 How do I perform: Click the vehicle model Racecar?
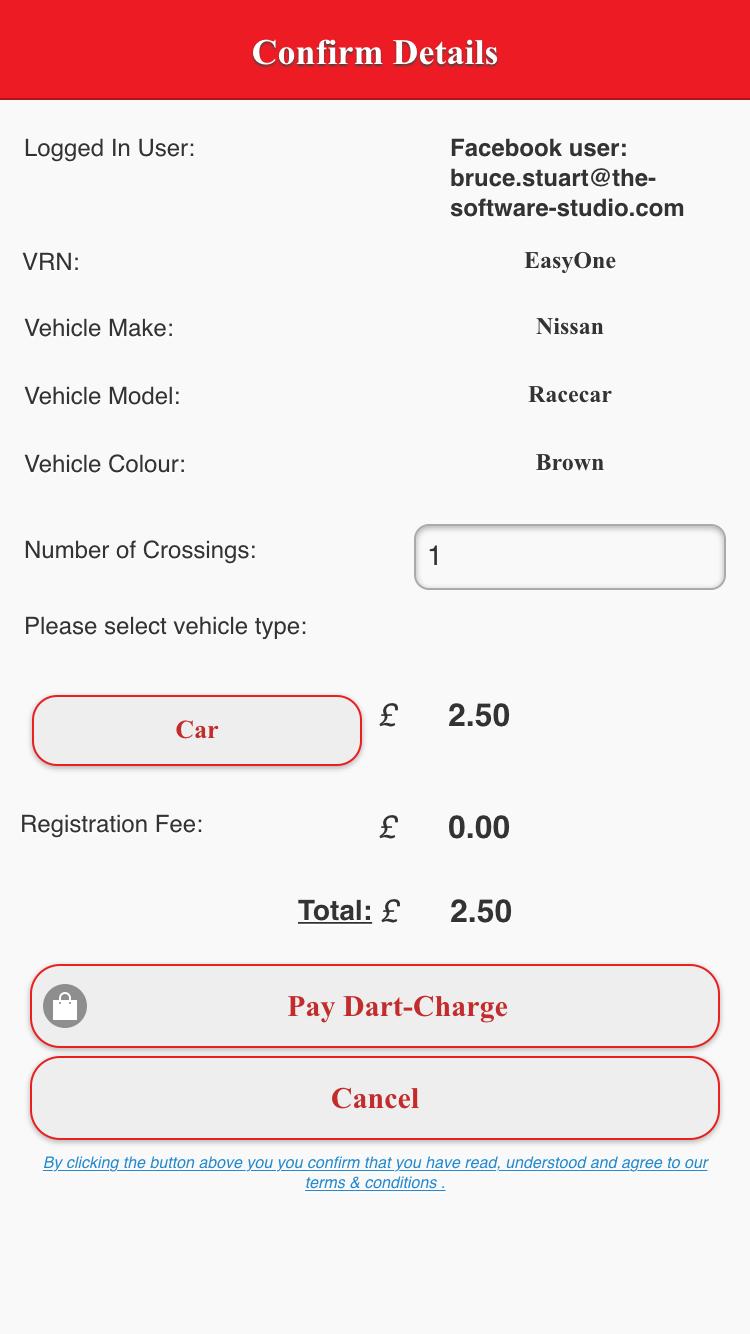pyautogui.click(x=569, y=395)
